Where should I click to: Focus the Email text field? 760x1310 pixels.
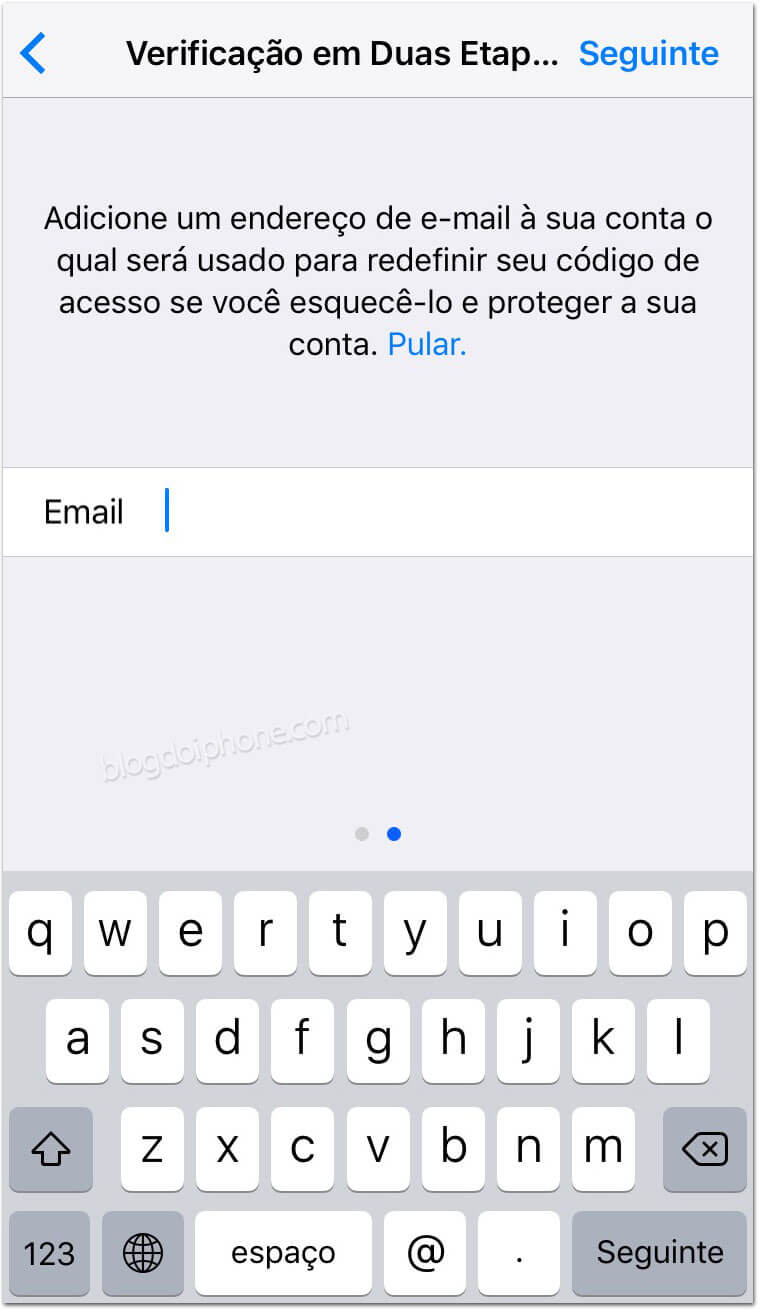[378, 512]
